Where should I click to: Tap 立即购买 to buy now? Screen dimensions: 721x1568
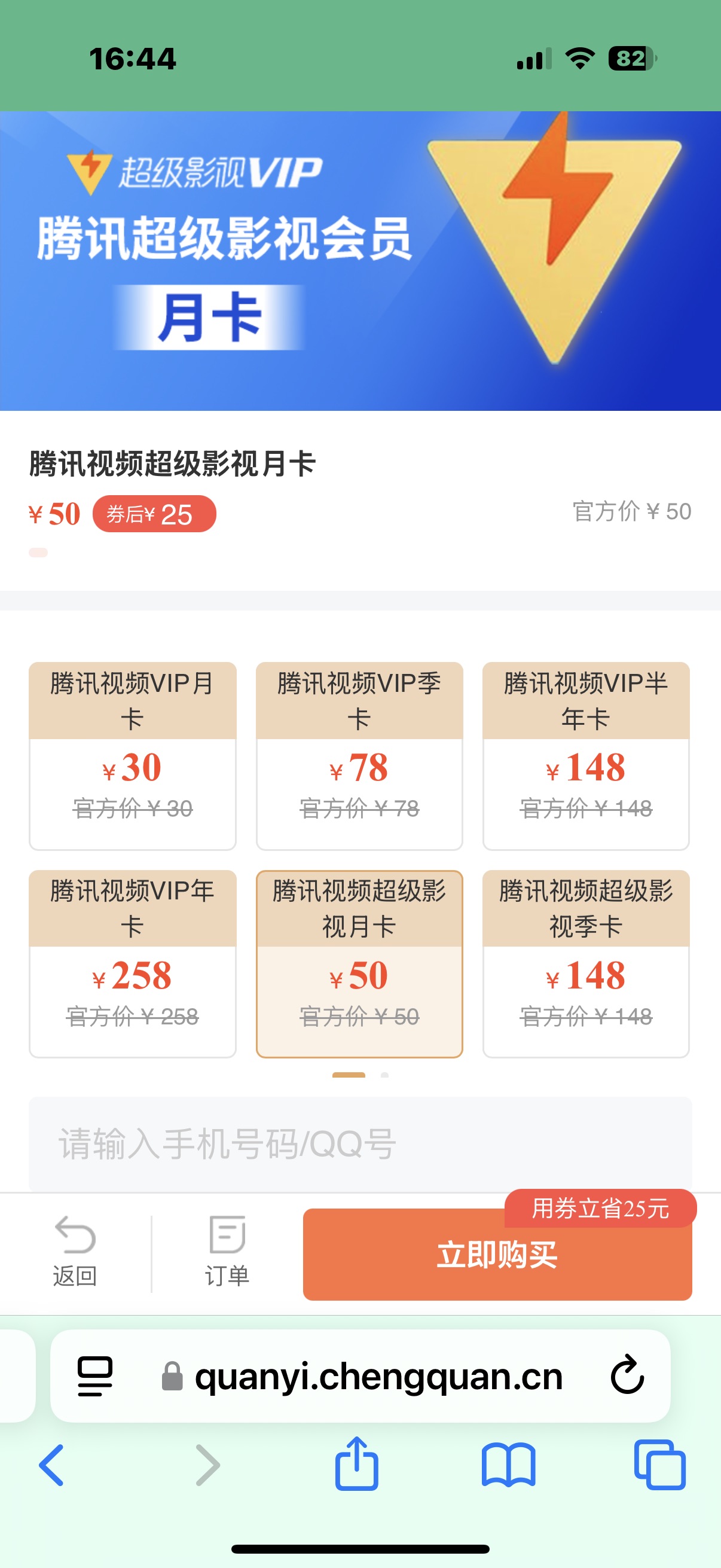click(x=497, y=1254)
